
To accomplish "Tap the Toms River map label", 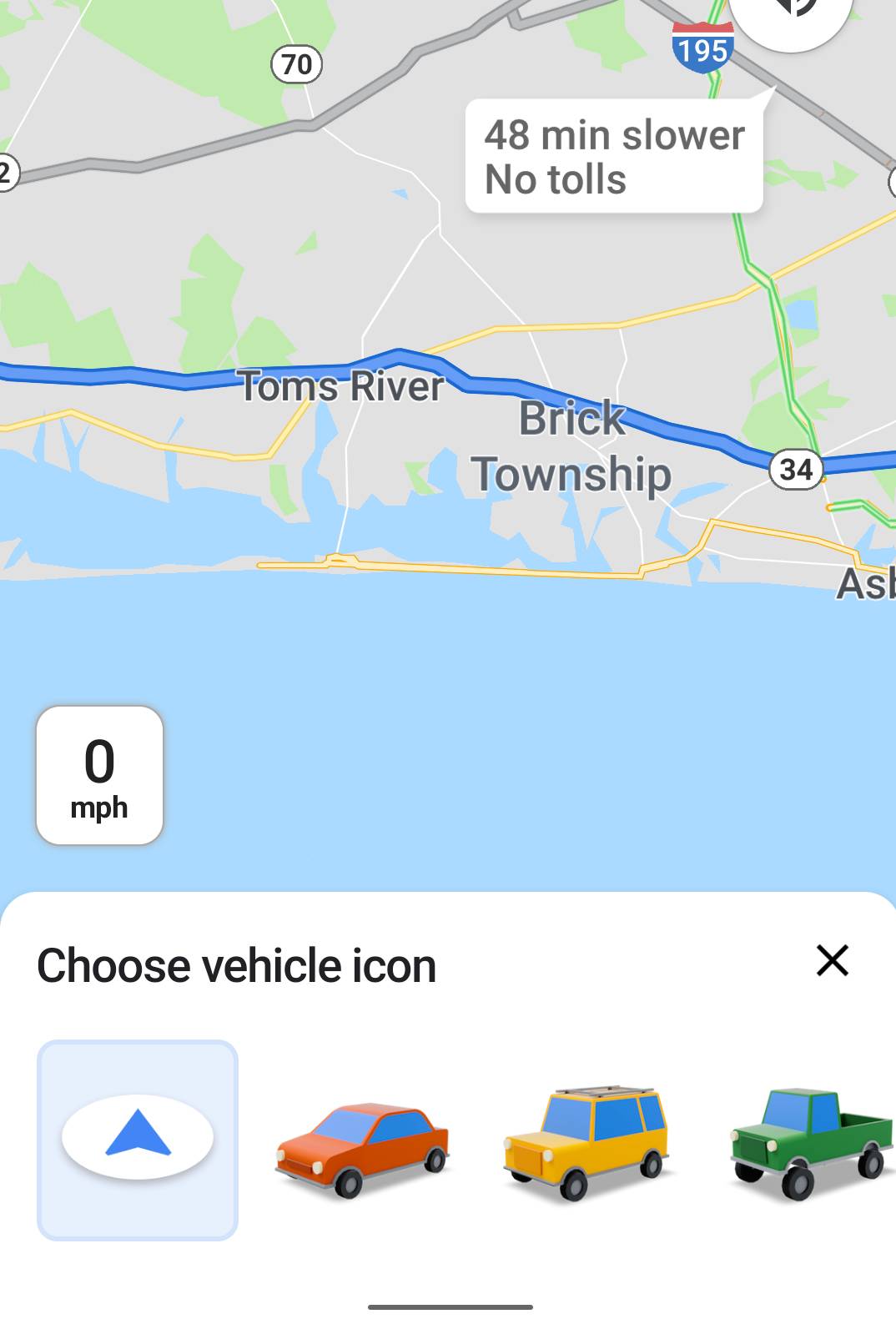I will tap(342, 385).
